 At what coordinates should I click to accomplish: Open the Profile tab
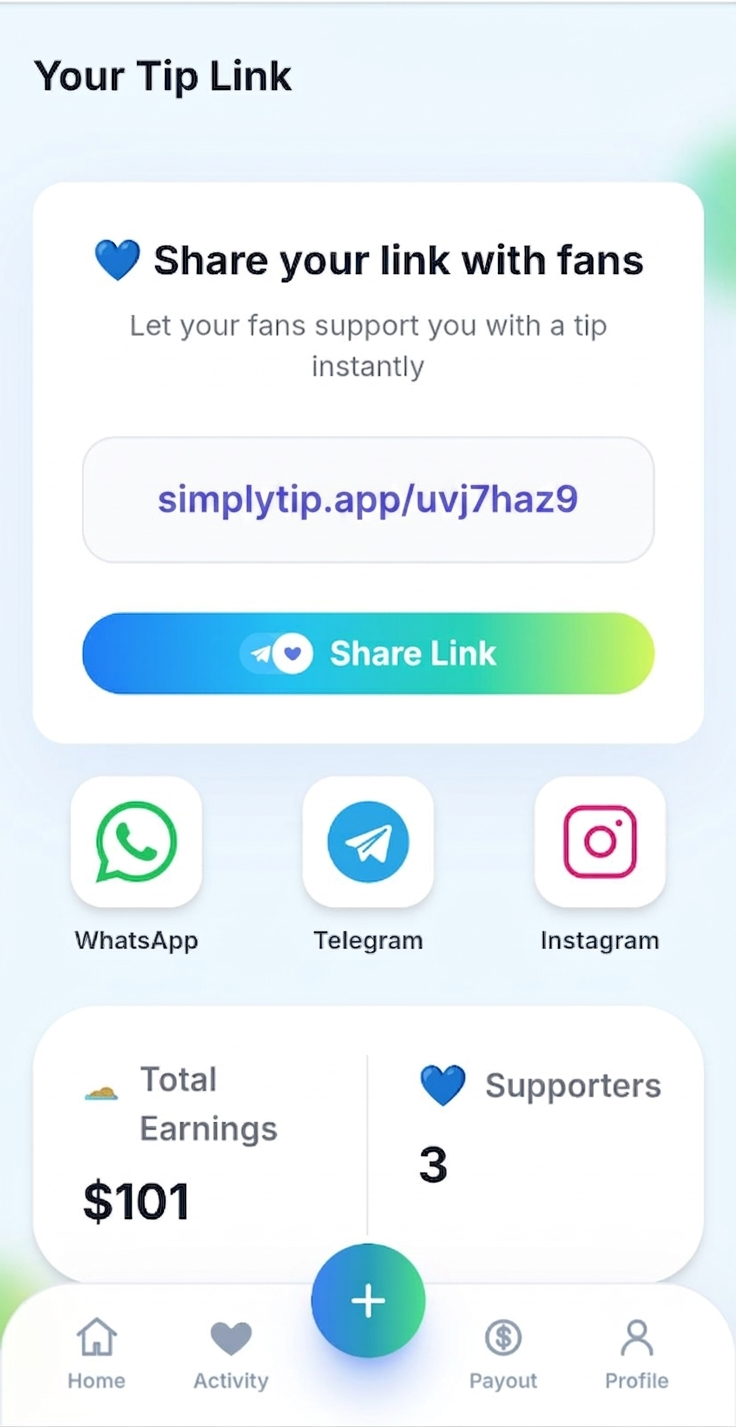click(x=637, y=1354)
